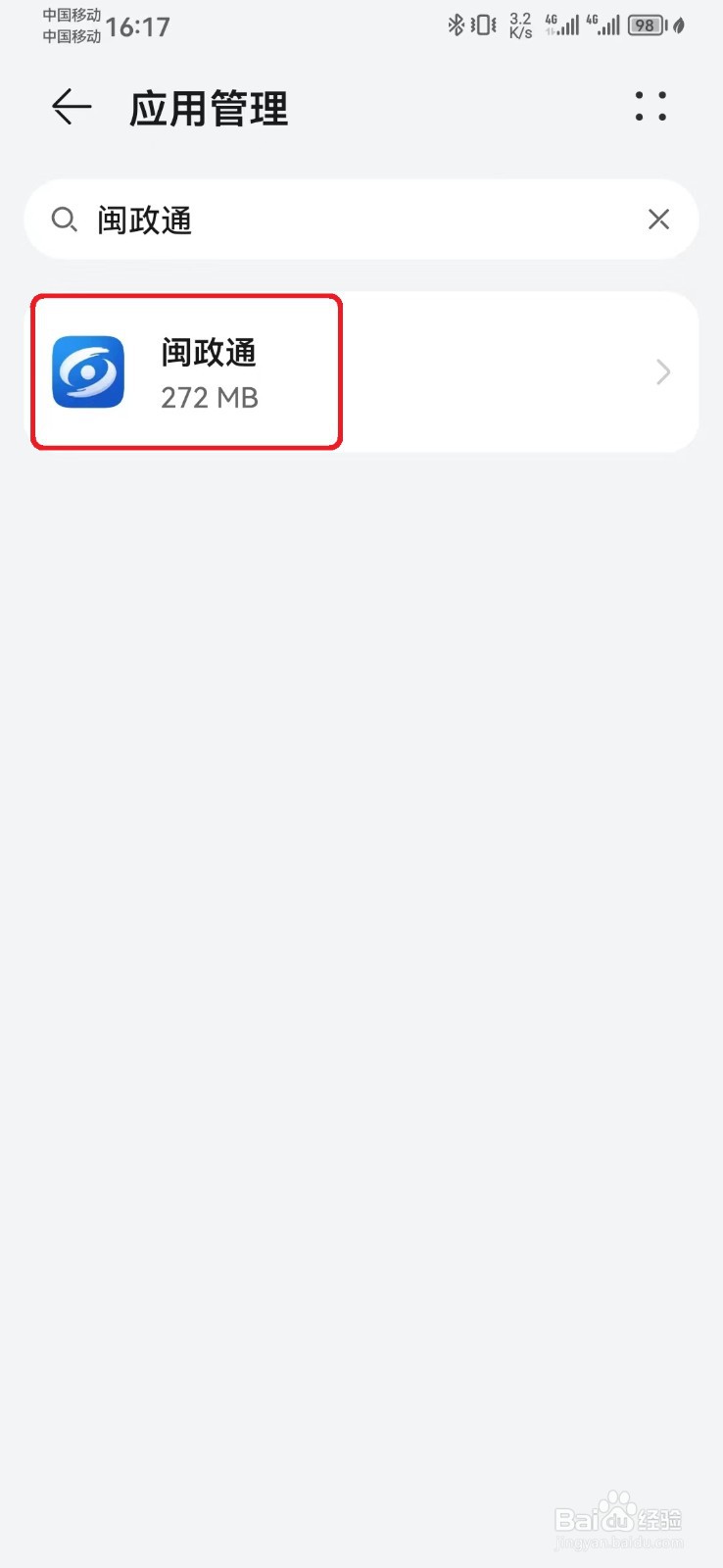This screenshot has width=723, height=1568.
Task: Tap the network speed indicator showing 3.2 K/s
Action: click(x=519, y=25)
